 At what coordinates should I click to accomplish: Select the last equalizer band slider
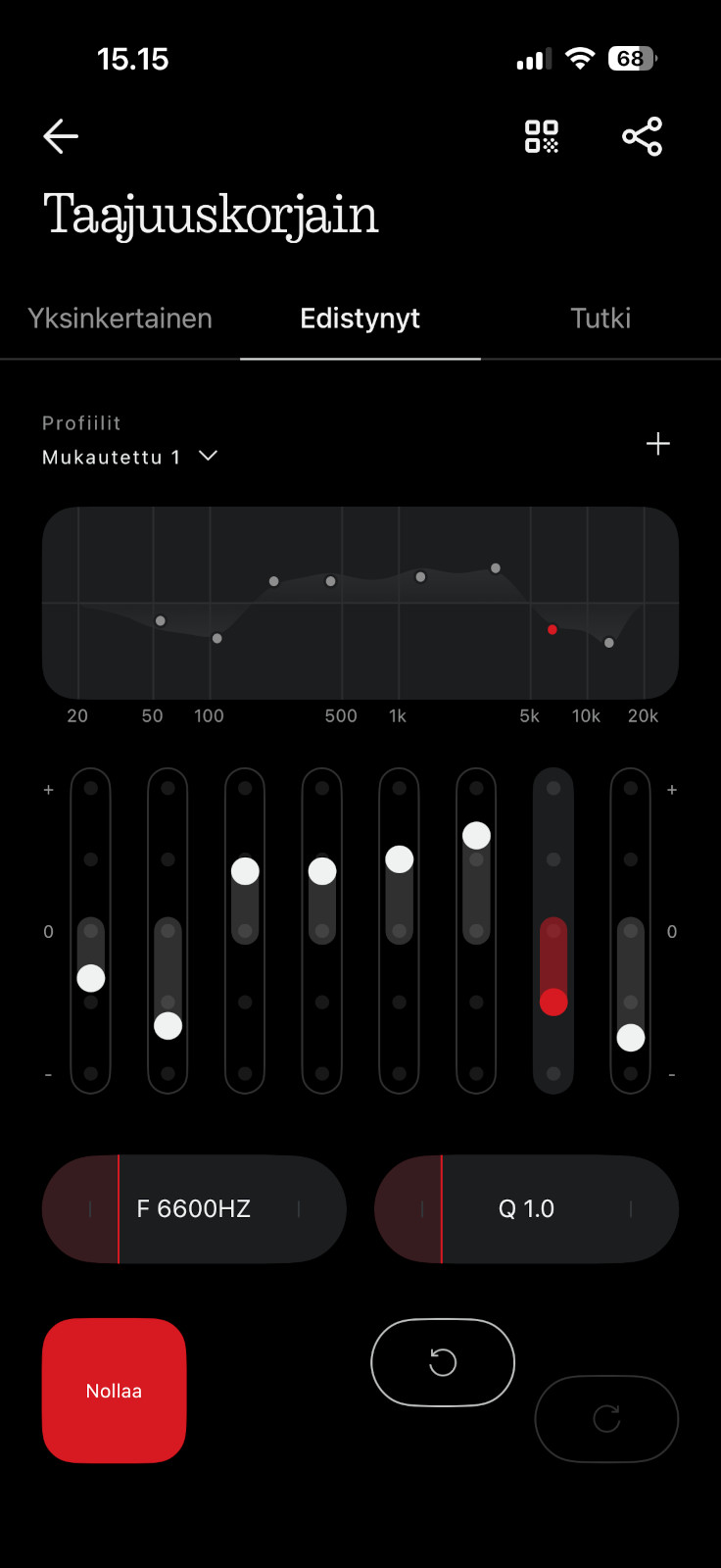(631, 1037)
